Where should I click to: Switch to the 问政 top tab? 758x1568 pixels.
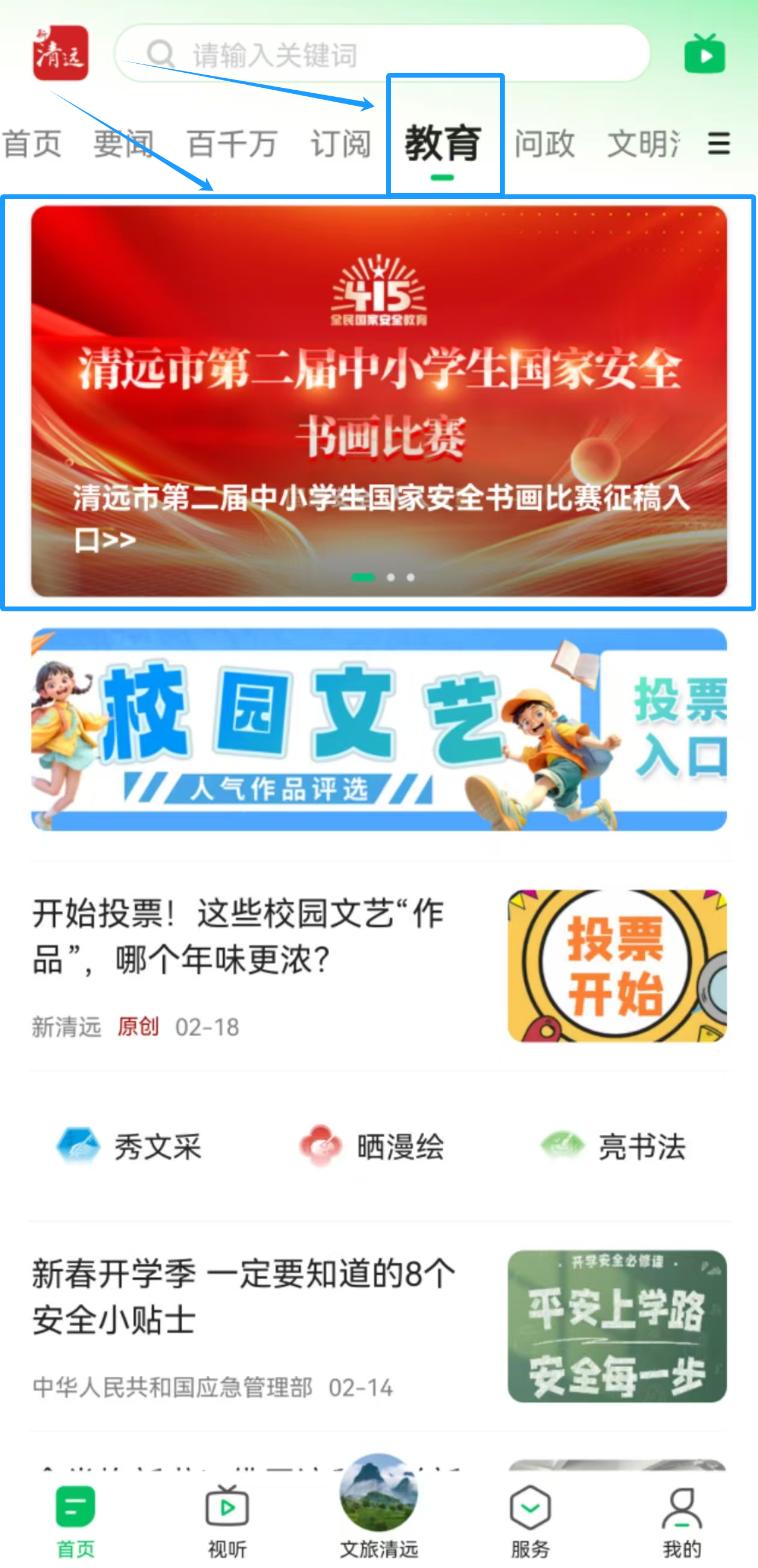tap(544, 144)
